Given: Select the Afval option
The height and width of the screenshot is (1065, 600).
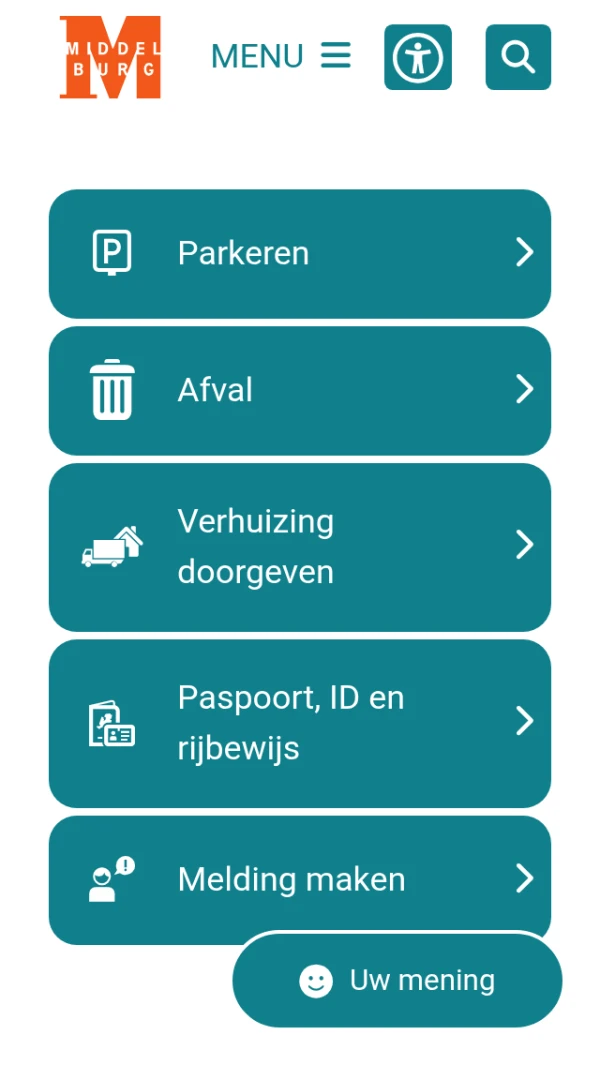Looking at the screenshot, I should [x=299, y=390].
